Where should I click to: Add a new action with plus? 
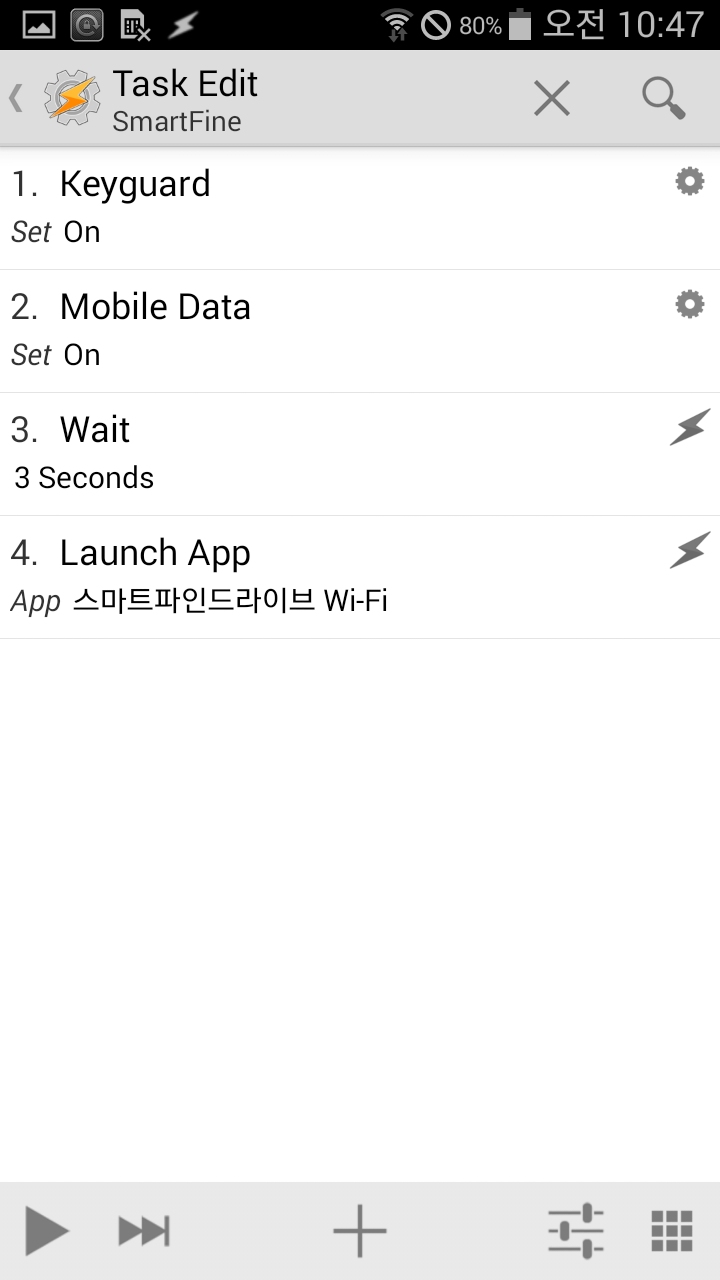tap(360, 1230)
